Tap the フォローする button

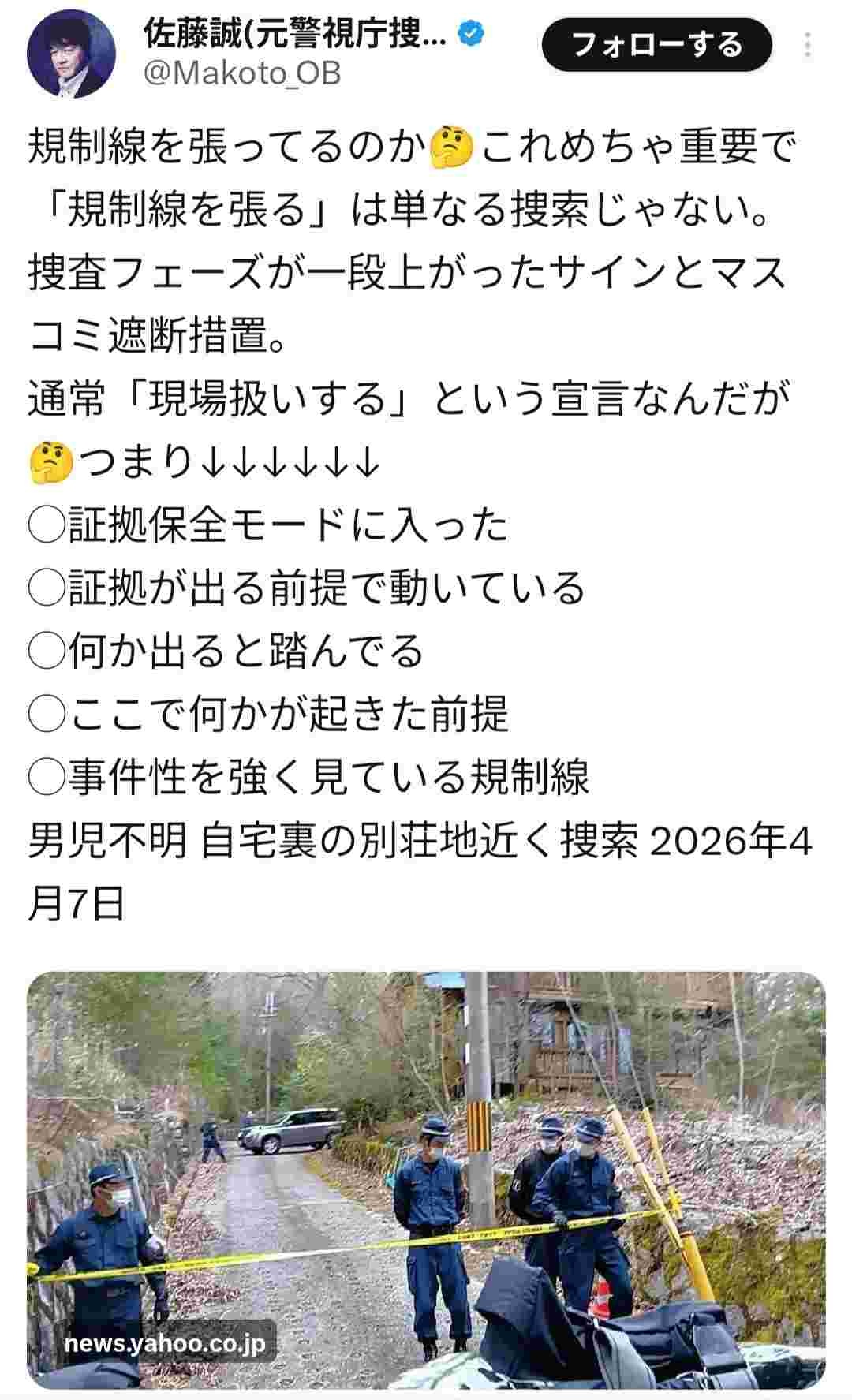click(x=656, y=45)
